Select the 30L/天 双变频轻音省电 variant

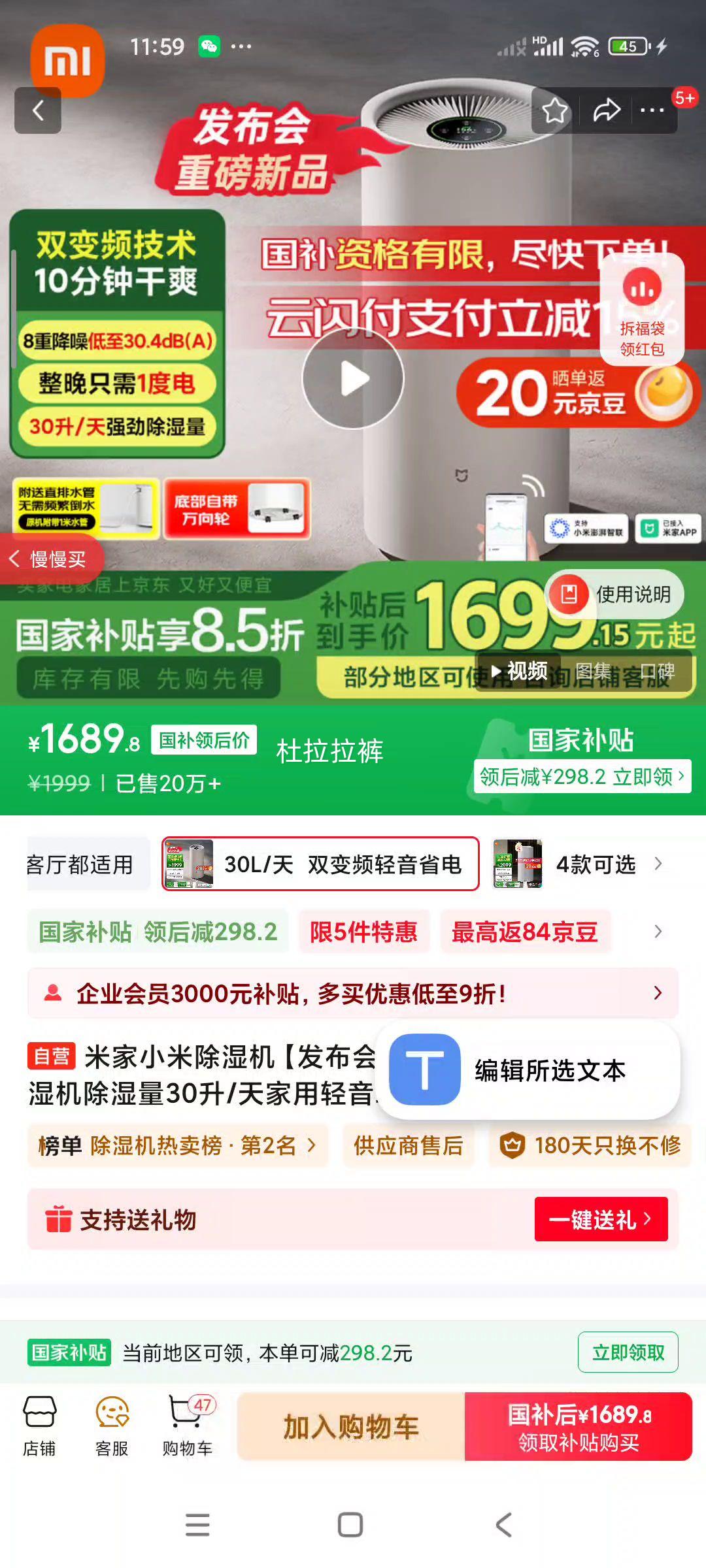point(320,864)
